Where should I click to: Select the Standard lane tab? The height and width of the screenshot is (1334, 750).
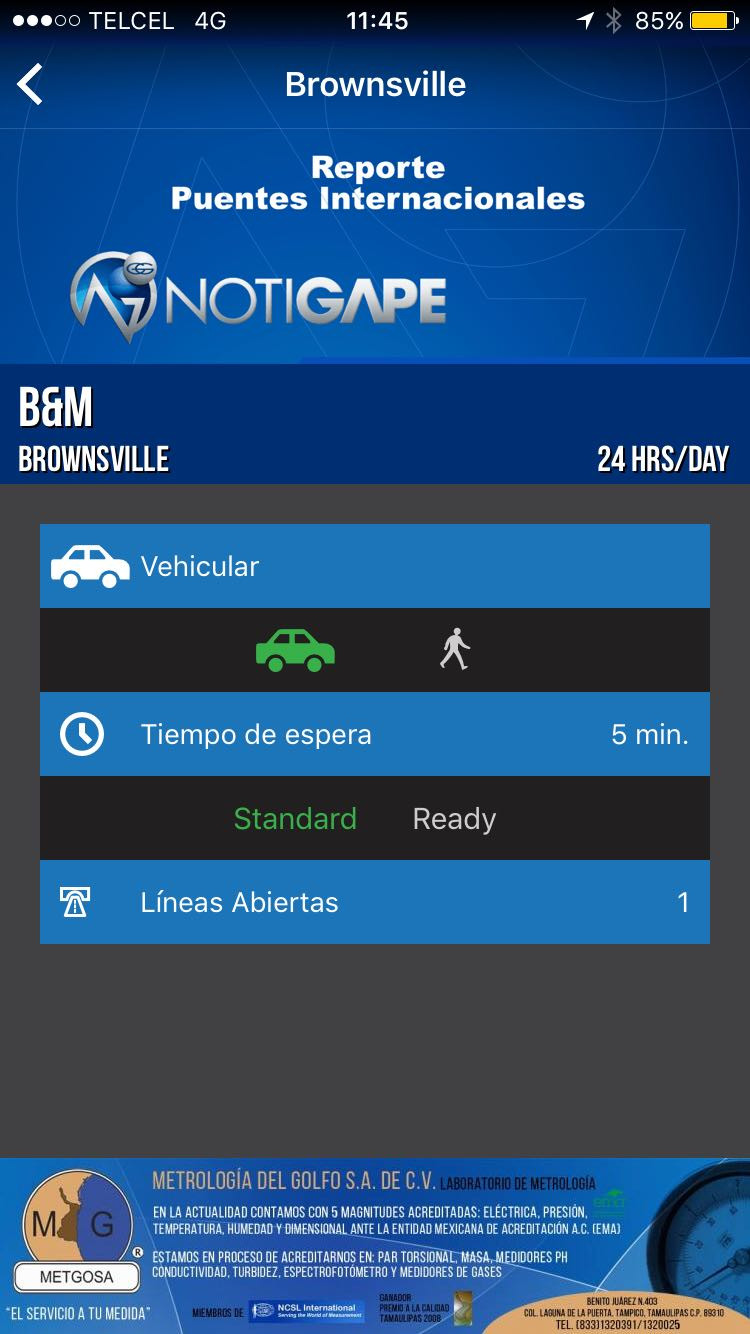(295, 818)
